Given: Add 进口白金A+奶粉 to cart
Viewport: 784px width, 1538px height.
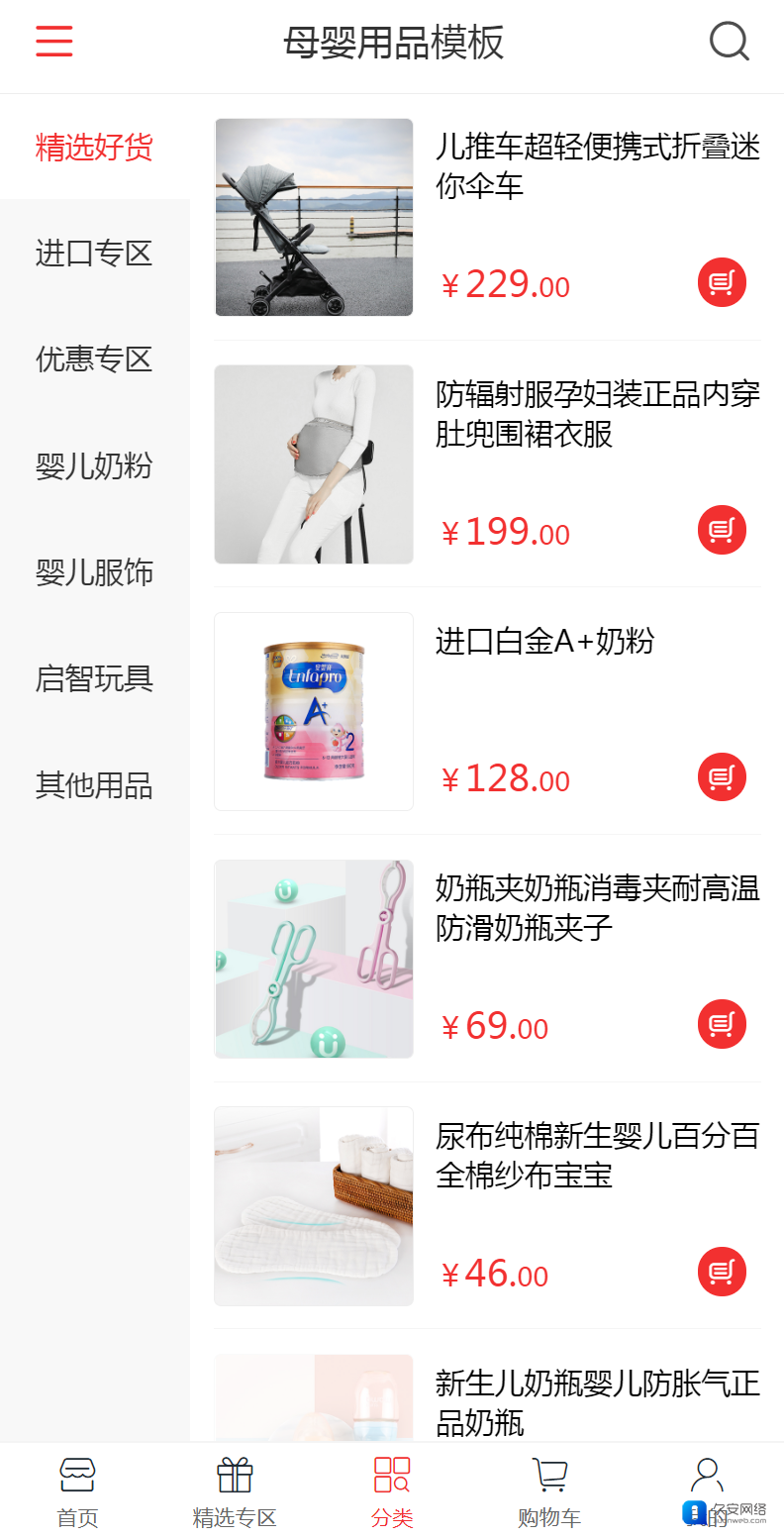Looking at the screenshot, I should (722, 777).
